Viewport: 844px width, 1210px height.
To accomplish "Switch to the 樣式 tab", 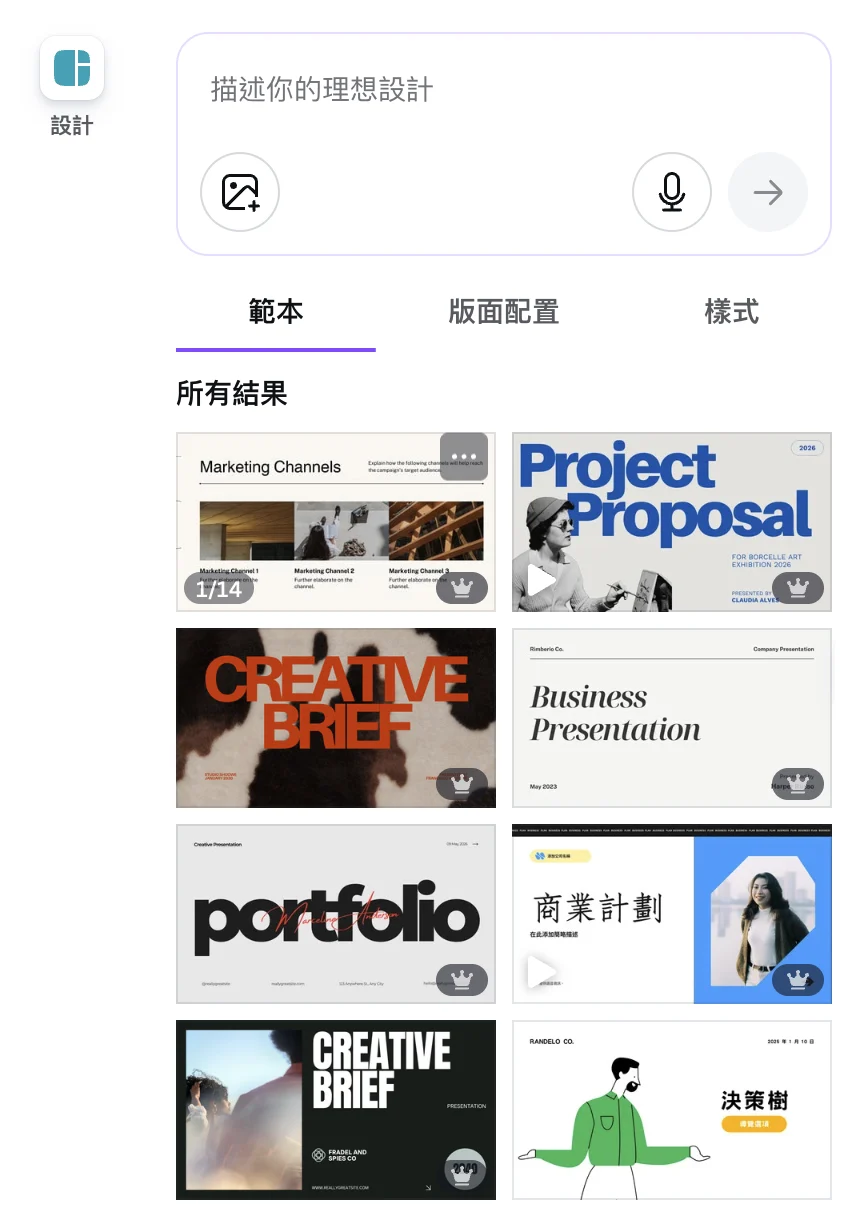I will 731,312.
